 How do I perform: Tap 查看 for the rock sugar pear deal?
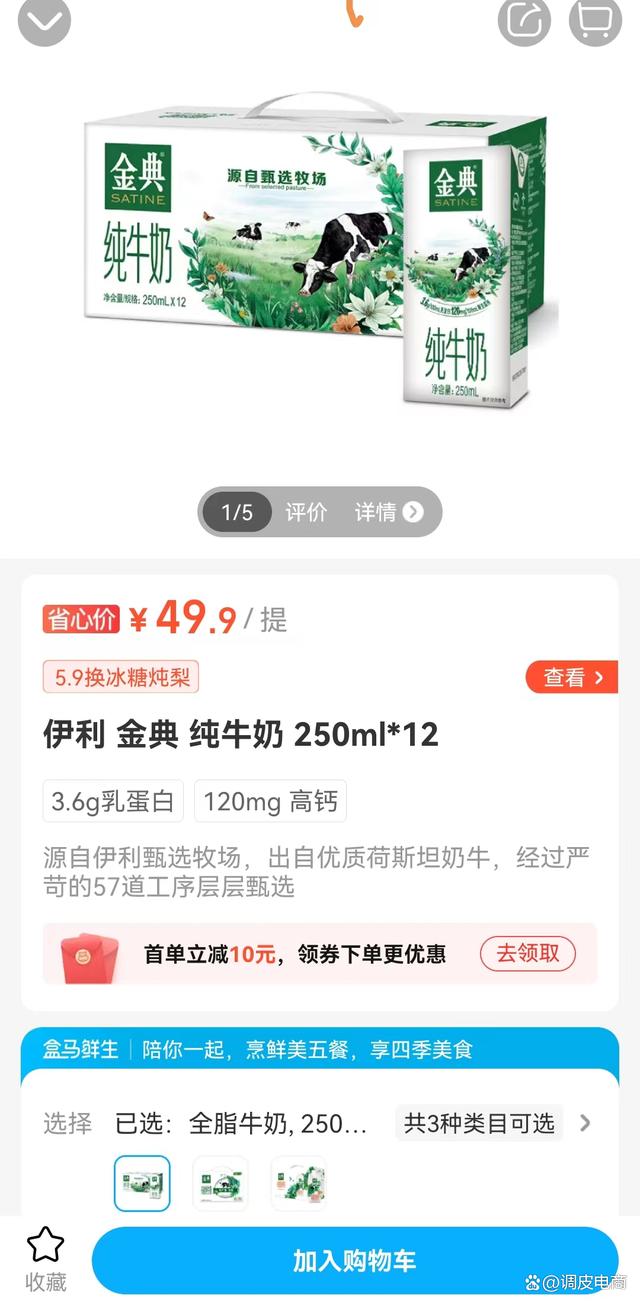coord(571,677)
